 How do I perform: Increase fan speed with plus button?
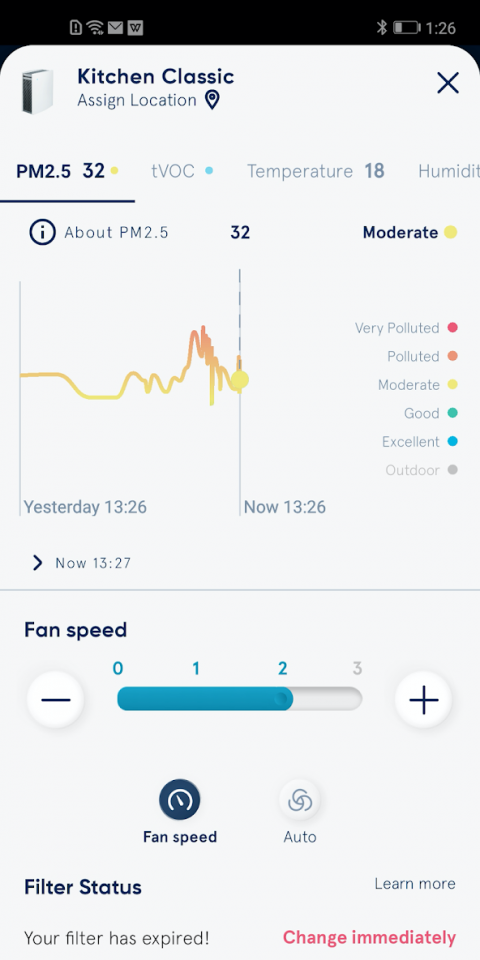coord(424,699)
